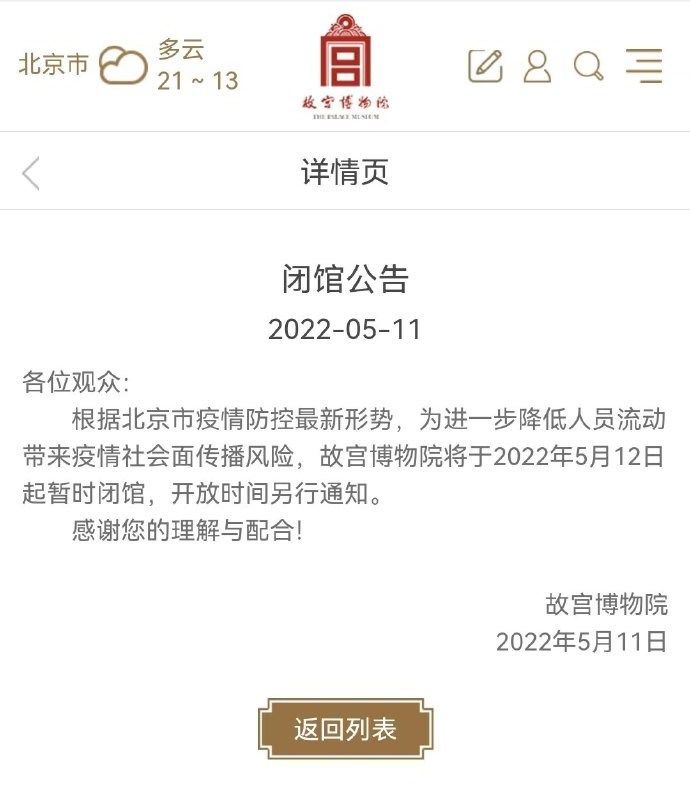Open the search magnifier icon
Screen dimensions: 690x791
[589, 66]
